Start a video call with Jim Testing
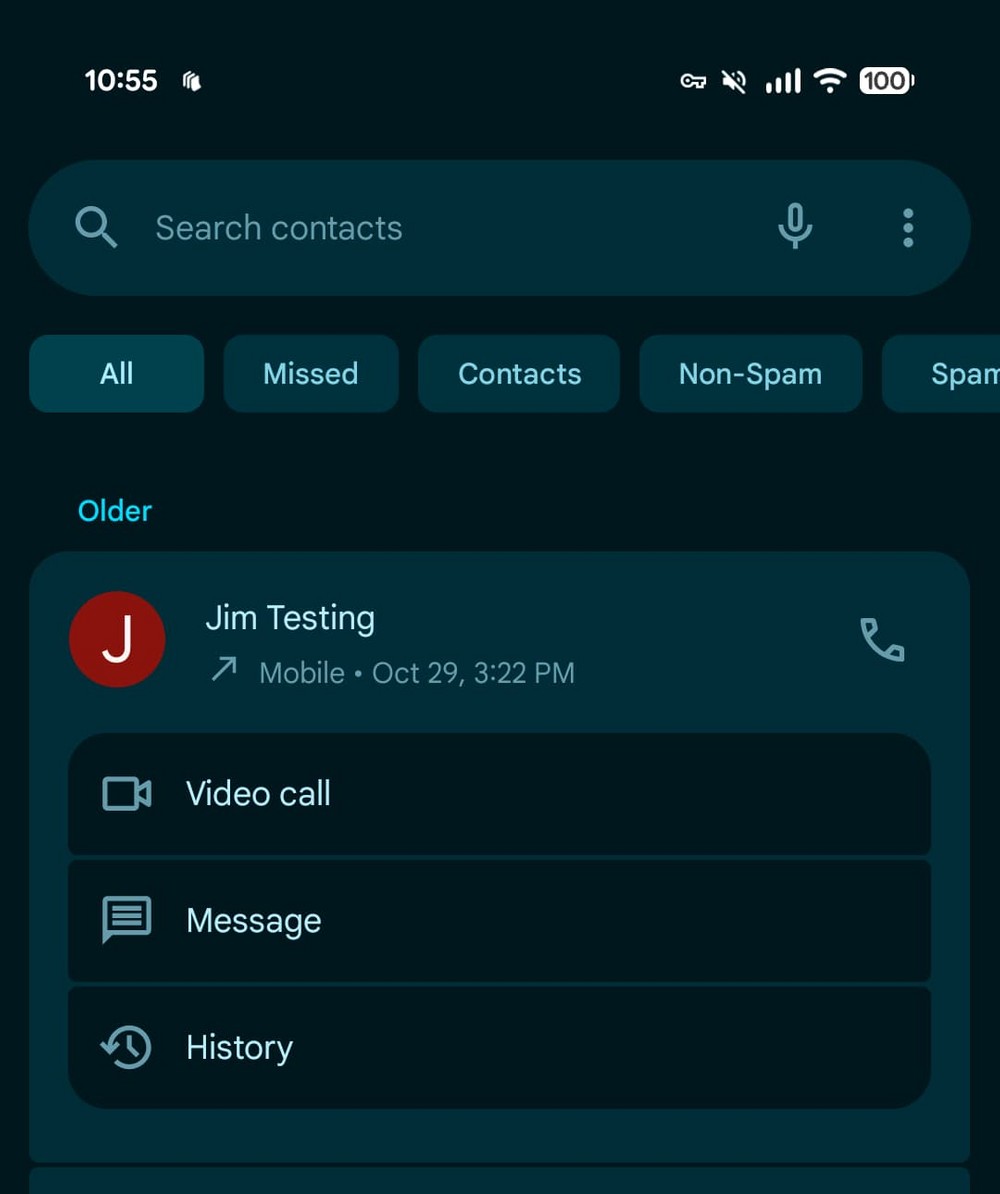The width and height of the screenshot is (1000, 1194). [x=498, y=794]
